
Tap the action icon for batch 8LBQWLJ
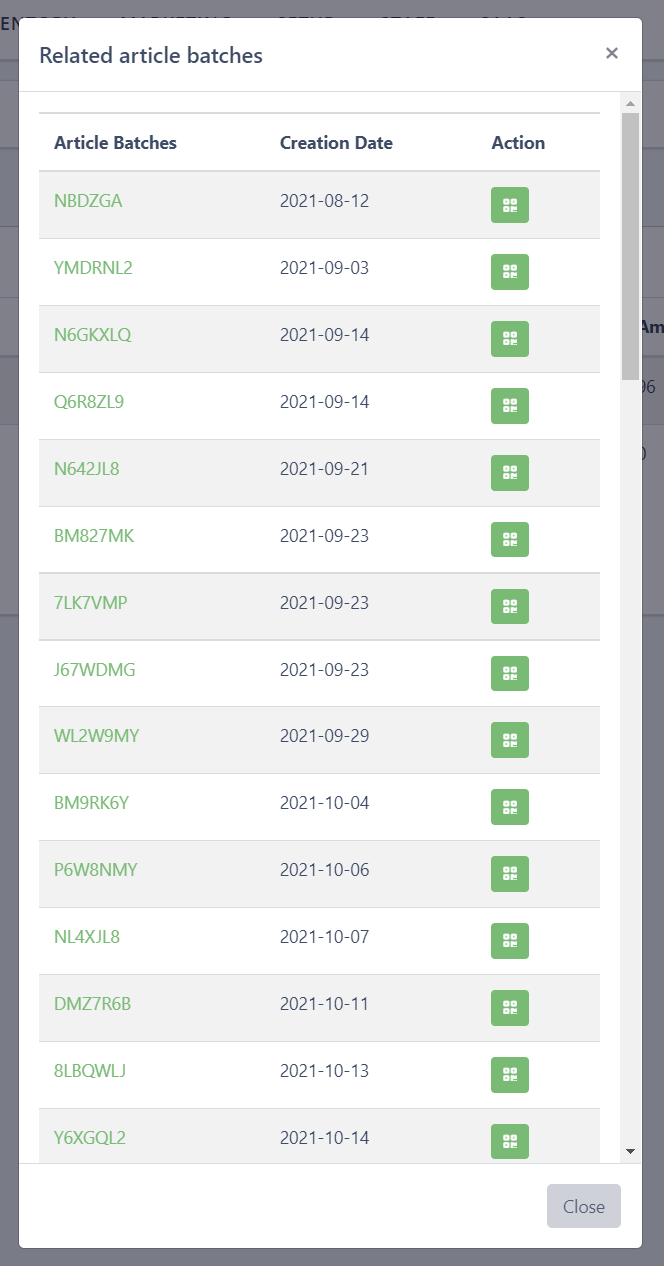coord(510,1075)
